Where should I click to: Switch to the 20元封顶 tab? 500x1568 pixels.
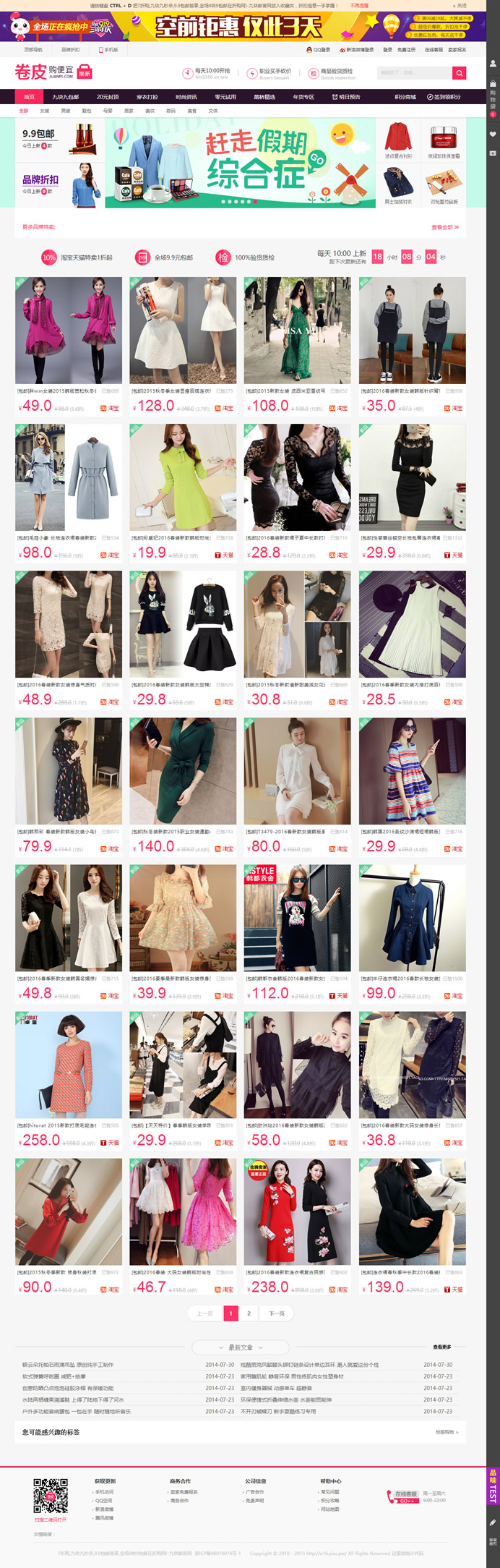(108, 97)
